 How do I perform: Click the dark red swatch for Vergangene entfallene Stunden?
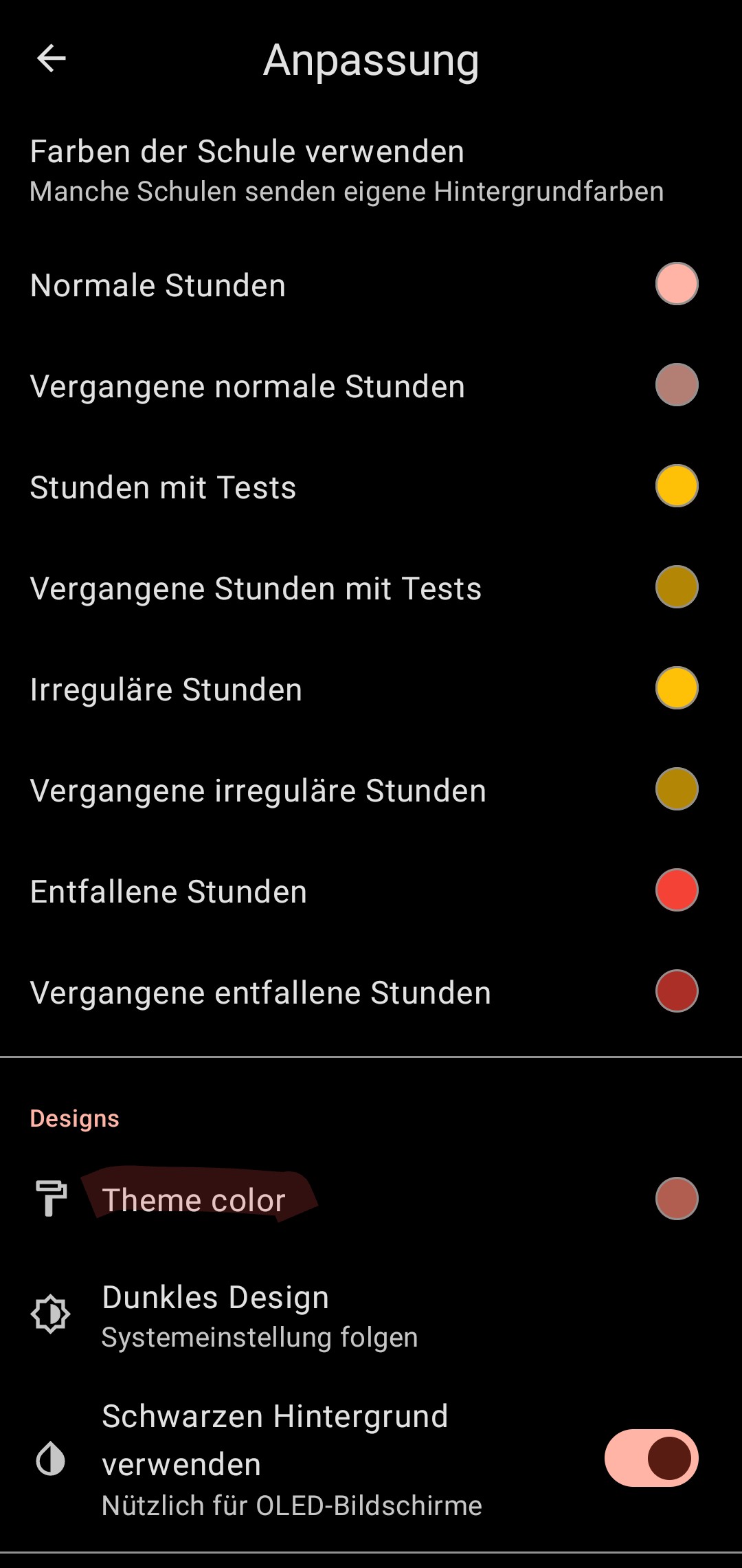pos(676,991)
